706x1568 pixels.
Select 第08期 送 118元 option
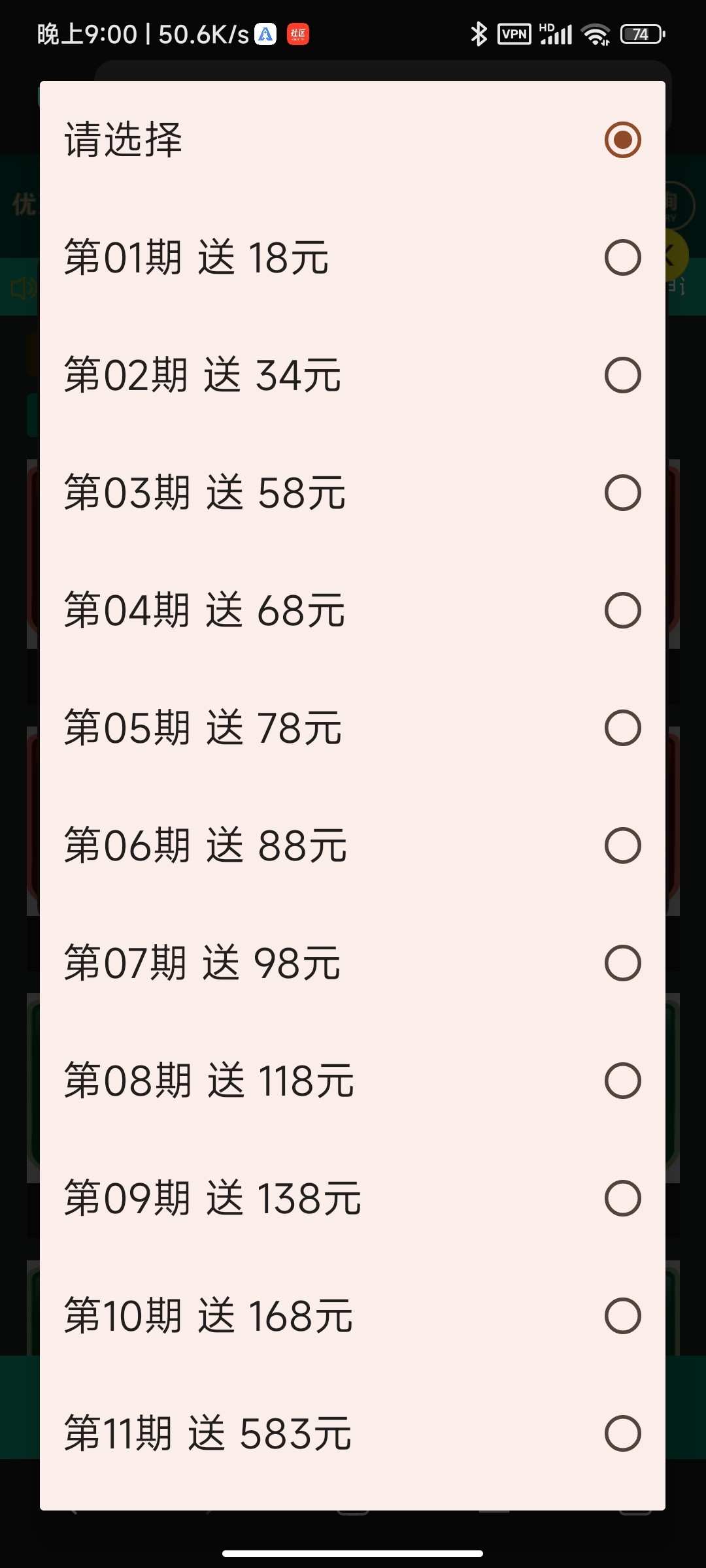353,1081
